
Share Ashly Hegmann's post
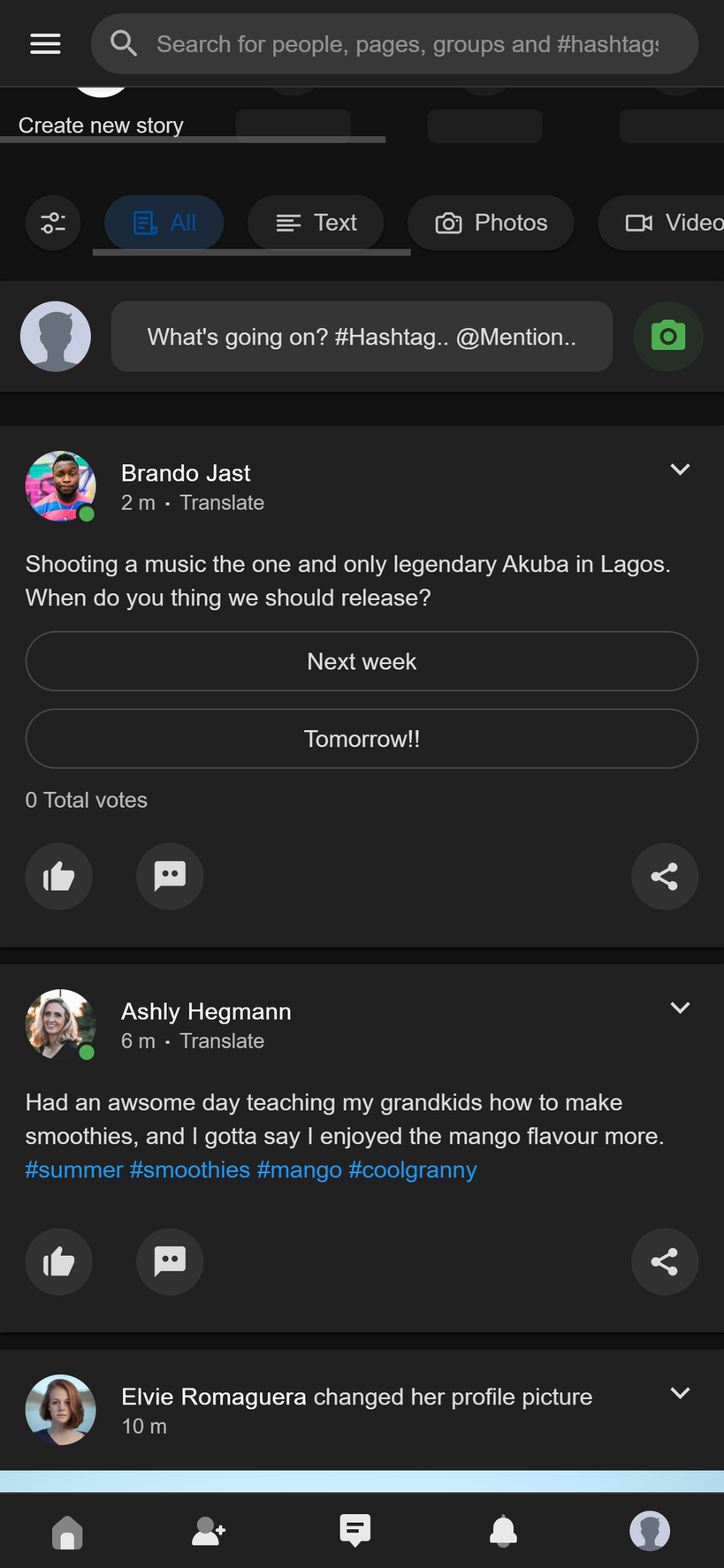tap(664, 1261)
